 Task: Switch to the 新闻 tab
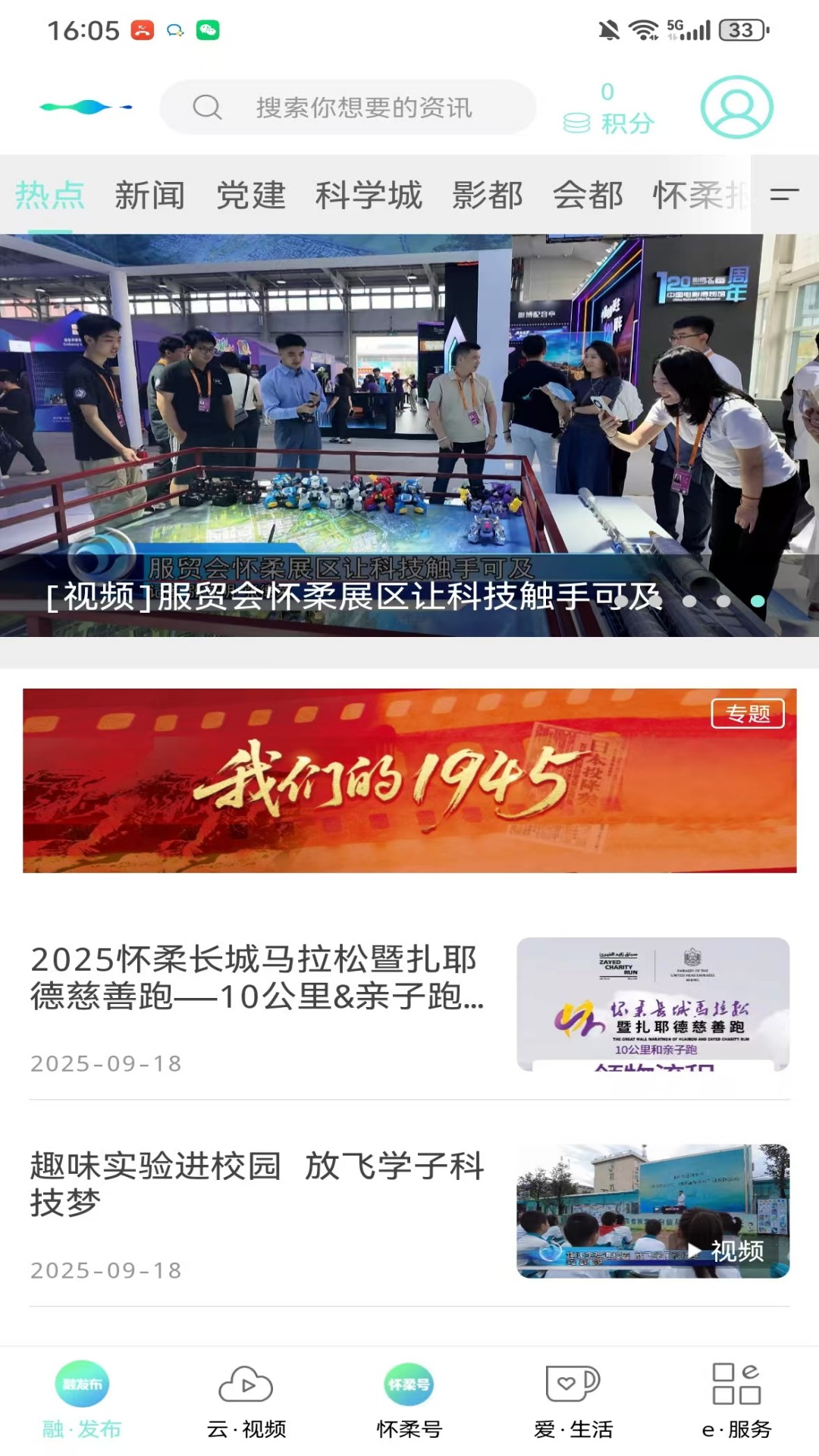pos(149,195)
